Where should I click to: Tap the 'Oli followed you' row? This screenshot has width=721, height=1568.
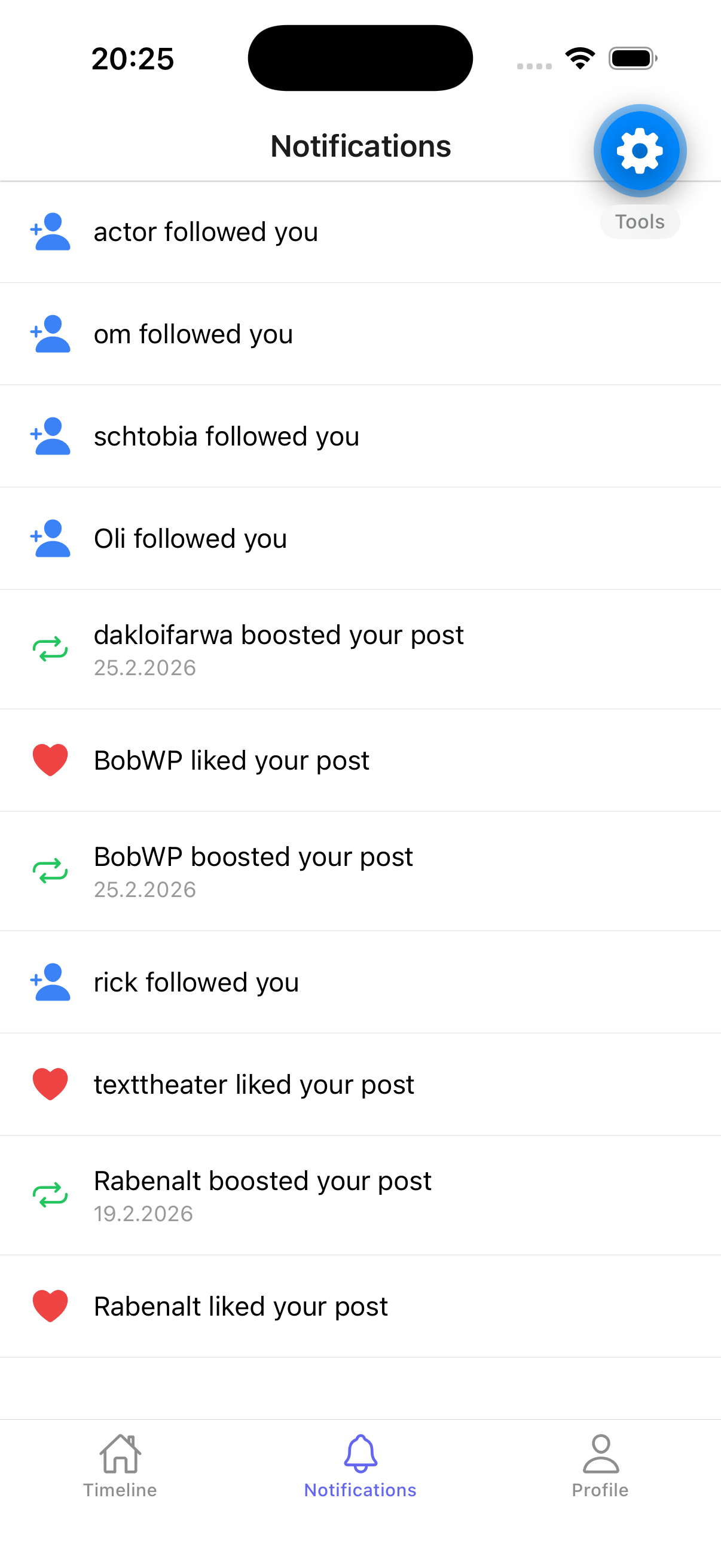(191, 539)
